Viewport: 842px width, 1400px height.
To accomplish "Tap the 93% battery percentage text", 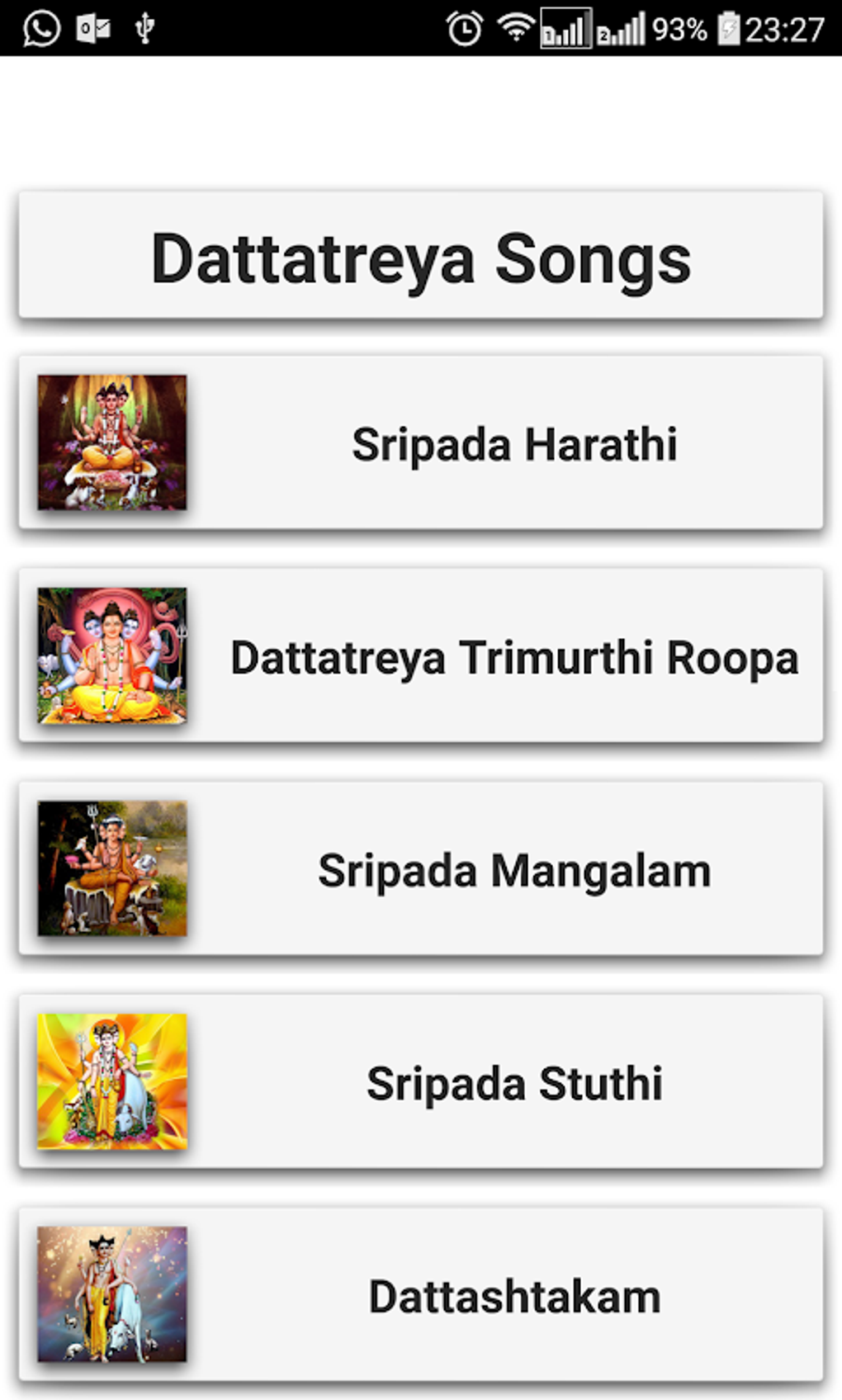I will (681, 27).
